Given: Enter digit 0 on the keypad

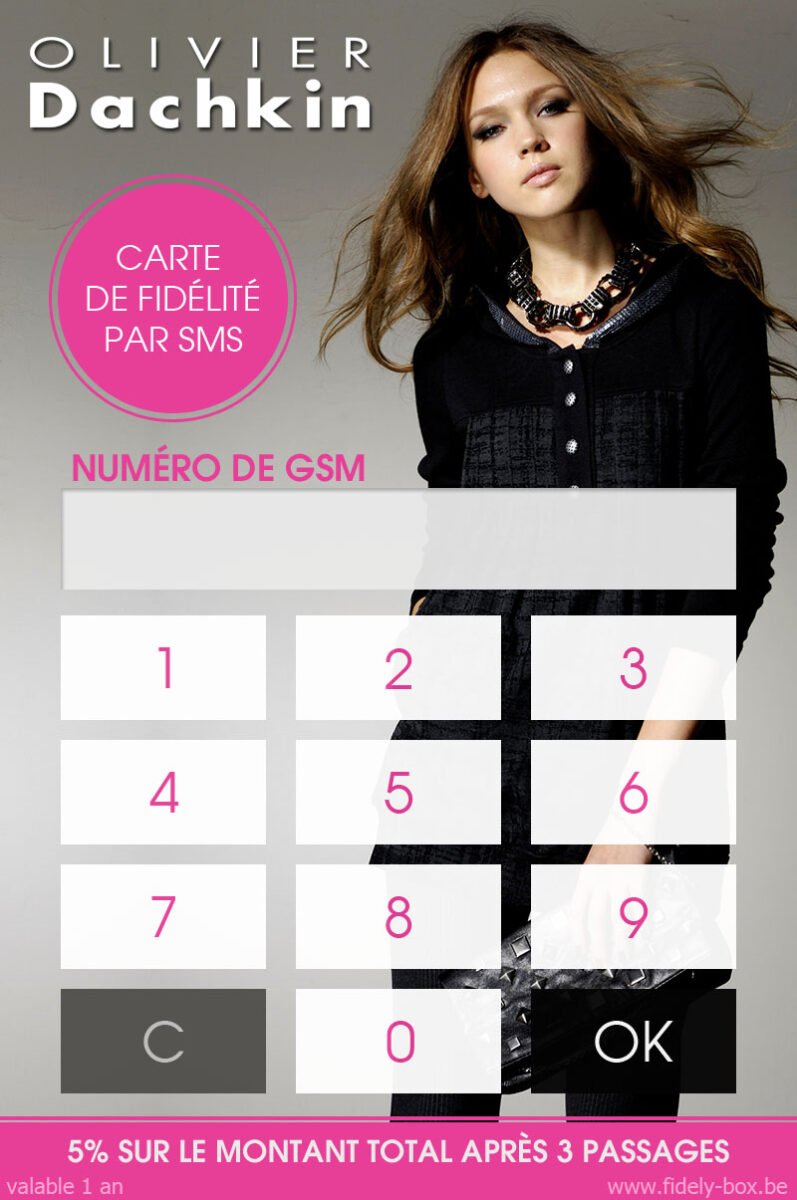Looking at the screenshot, I should [398, 1041].
